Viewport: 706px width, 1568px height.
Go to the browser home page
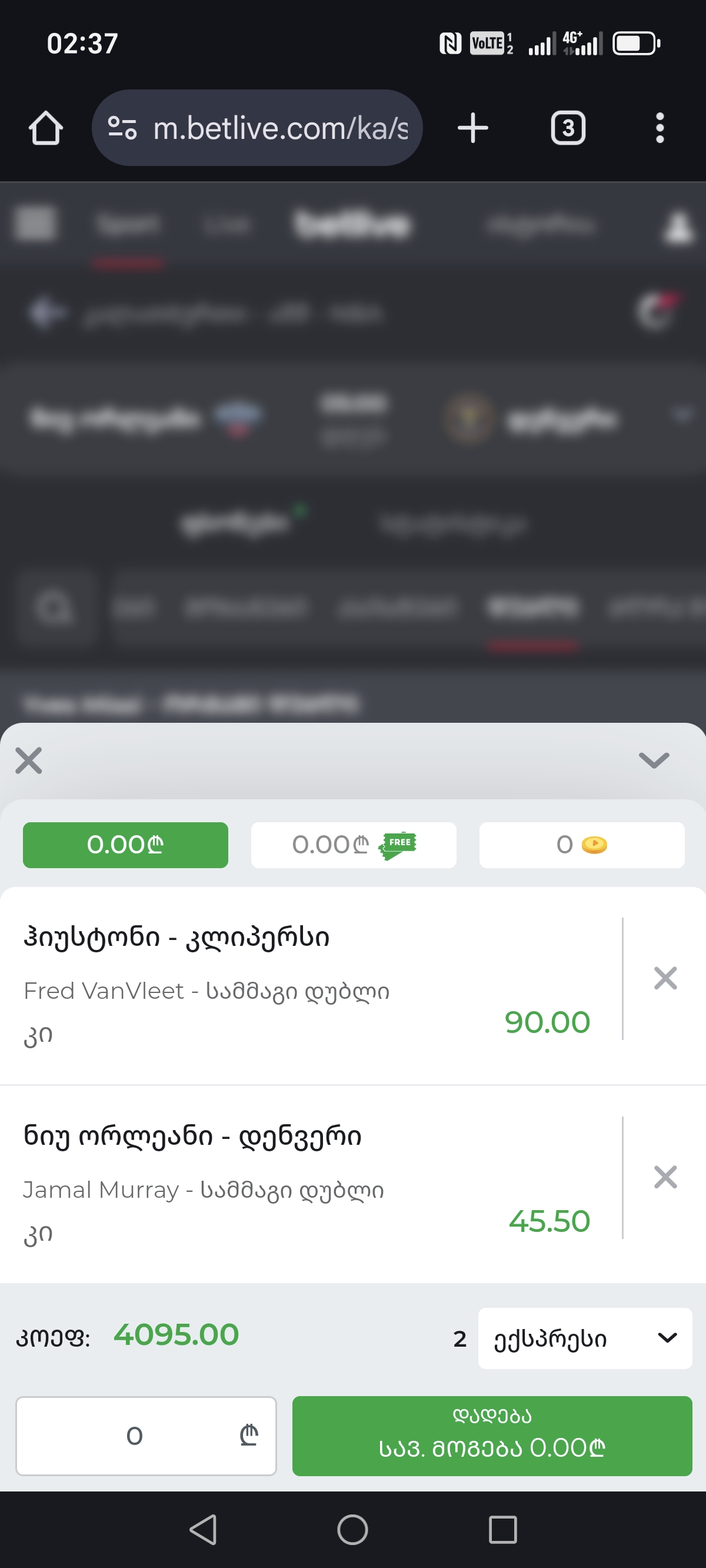[x=46, y=128]
